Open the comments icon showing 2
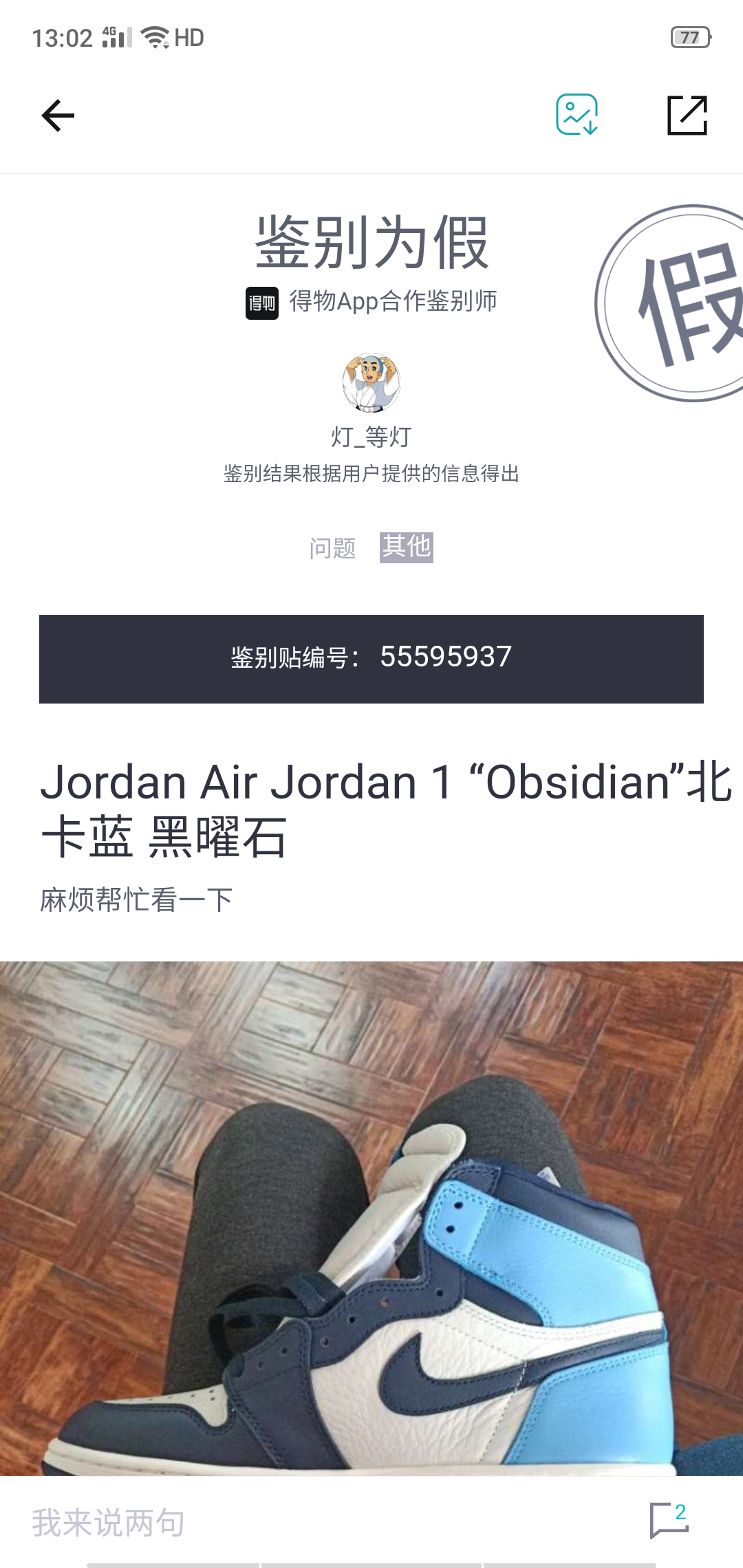Screen dimensions: 743x1568 pyautogui.click(x=669, y=1521)
